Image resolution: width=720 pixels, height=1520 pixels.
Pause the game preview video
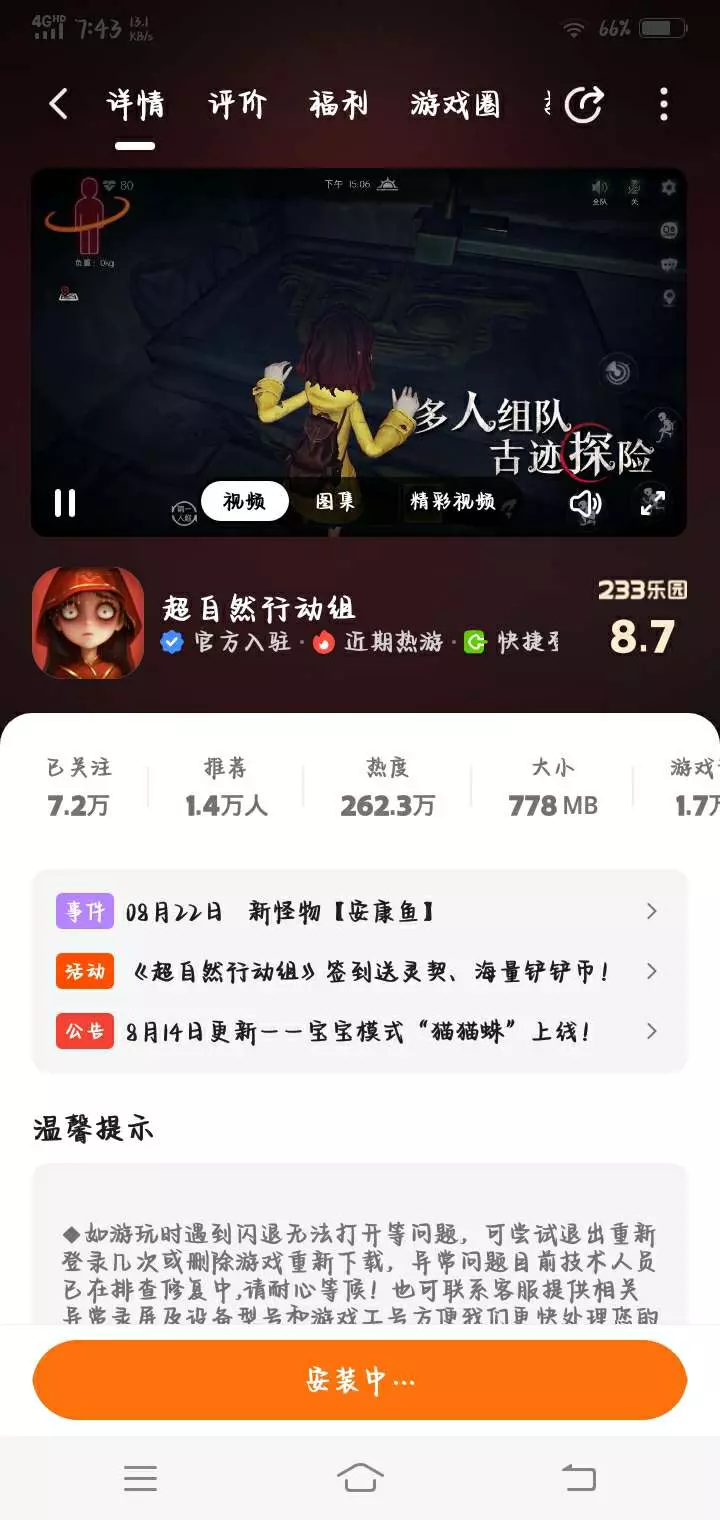point(65,503)
